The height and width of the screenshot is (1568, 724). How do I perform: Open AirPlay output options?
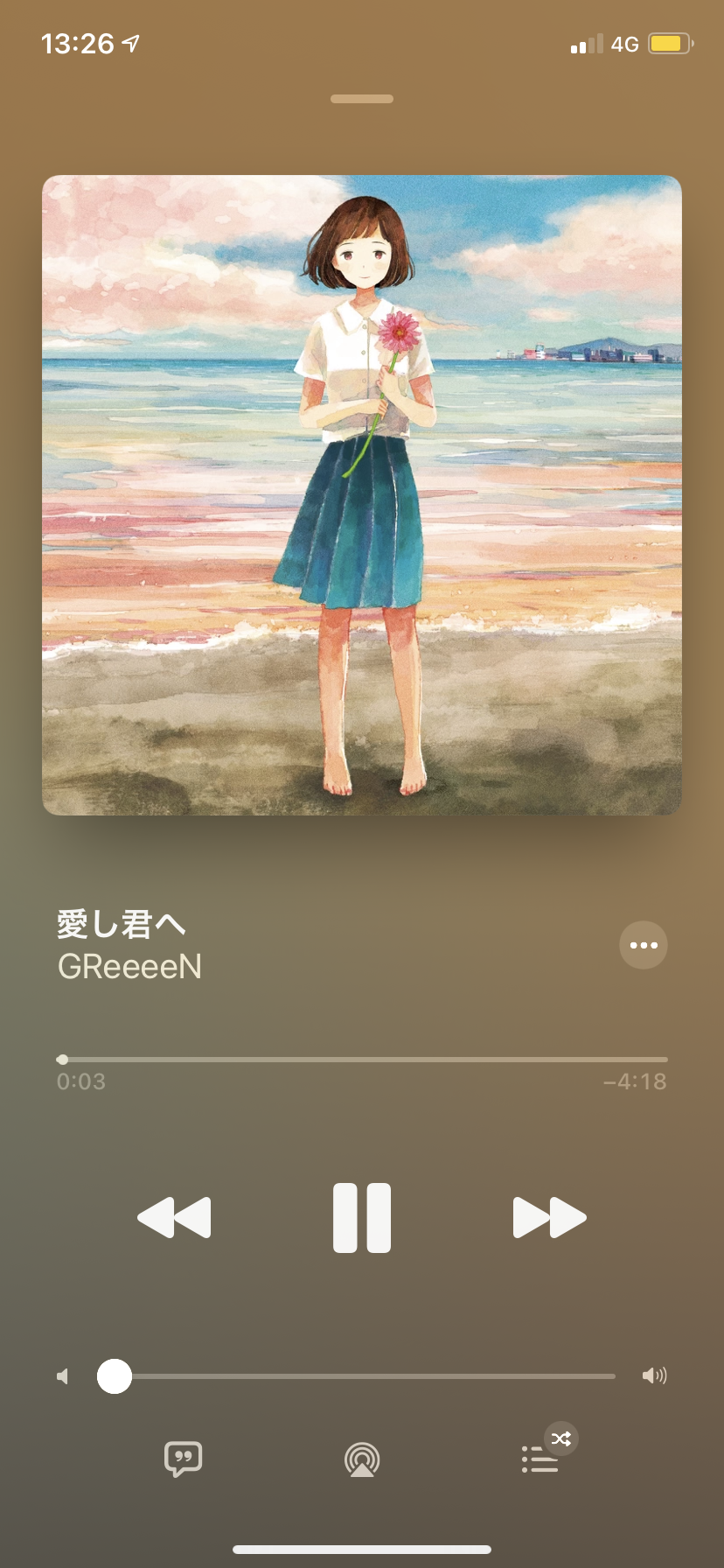pyautogui.click(x=361, y=1459)
